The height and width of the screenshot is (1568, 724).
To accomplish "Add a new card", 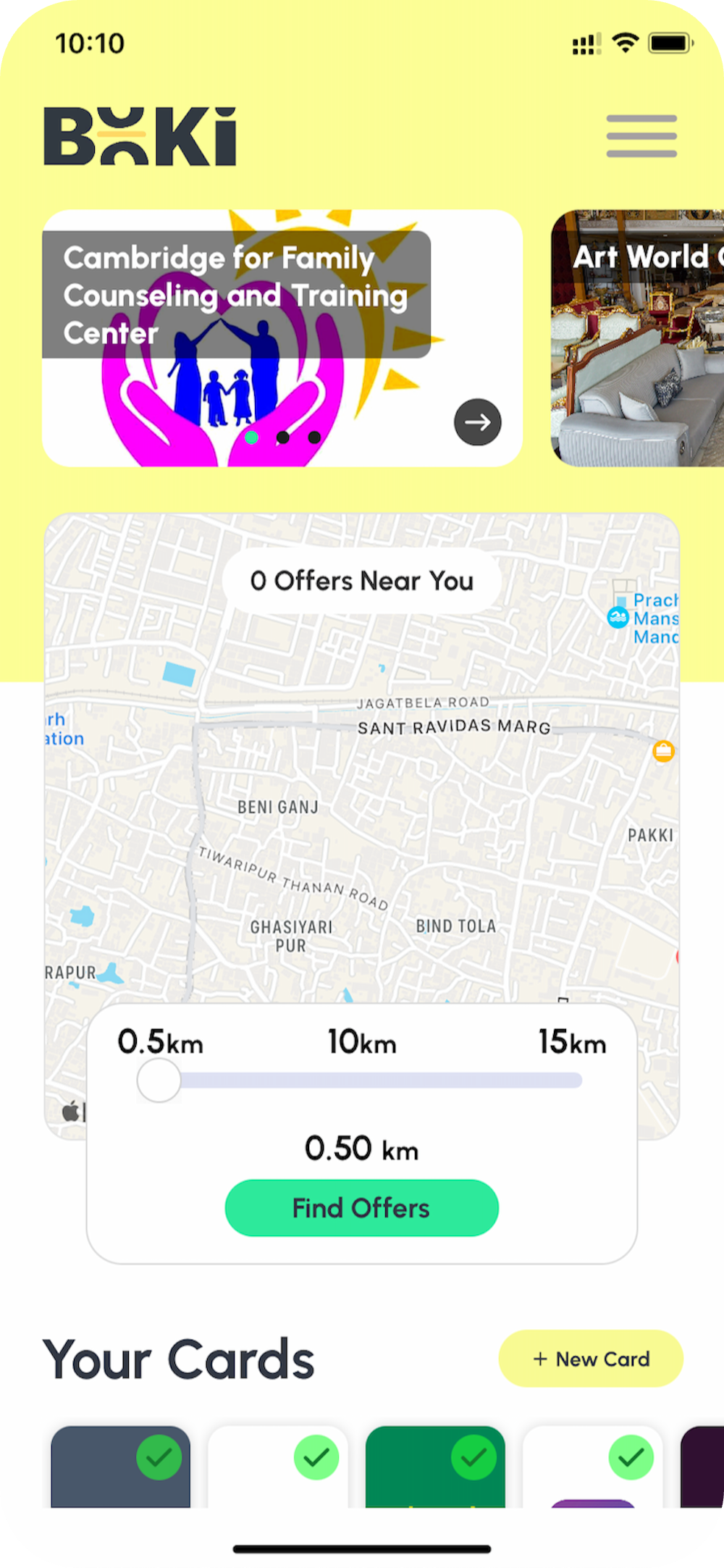I will [x=591, y=1359].
